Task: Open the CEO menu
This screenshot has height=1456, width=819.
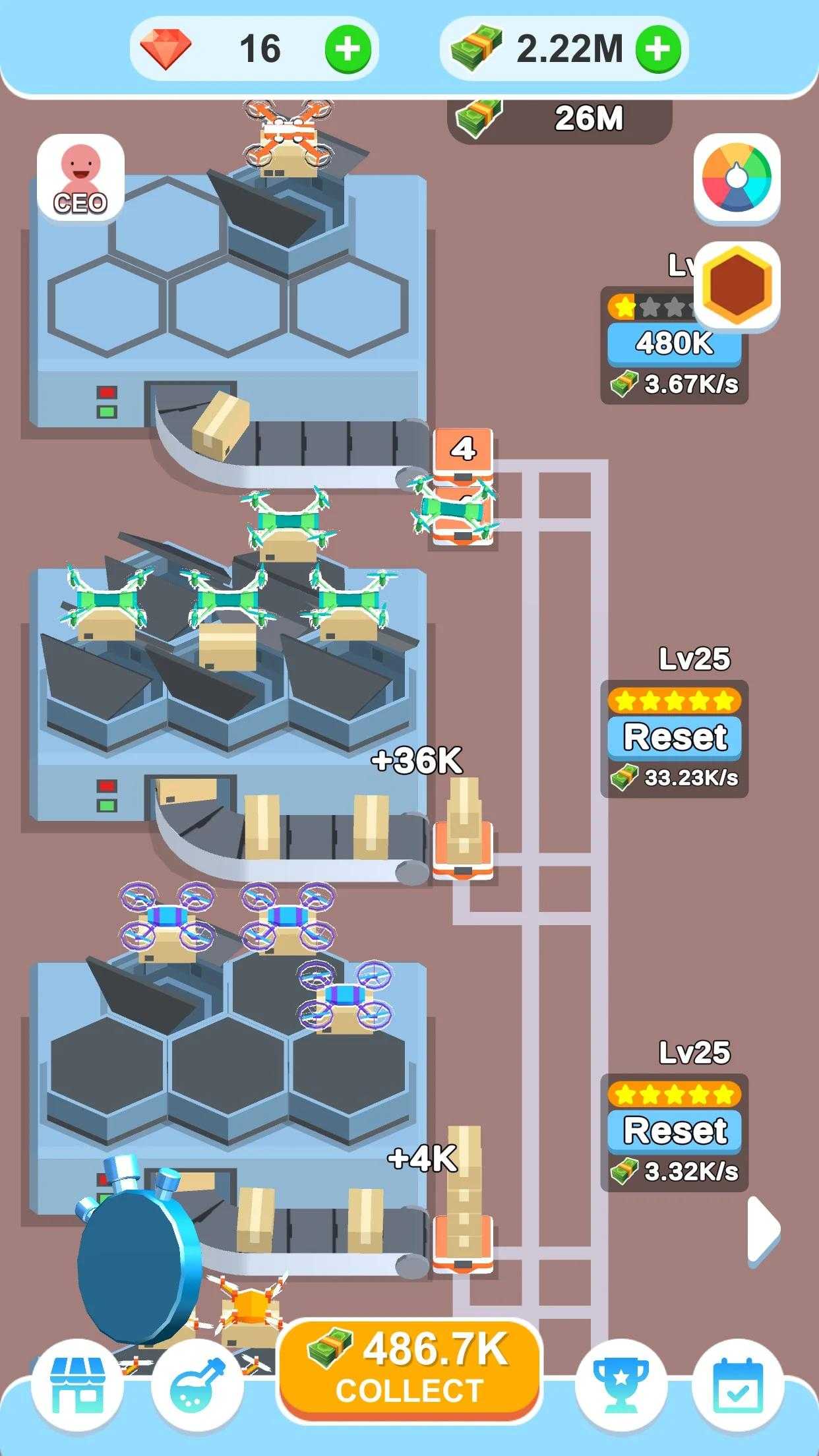Action: tap(80, 178)
